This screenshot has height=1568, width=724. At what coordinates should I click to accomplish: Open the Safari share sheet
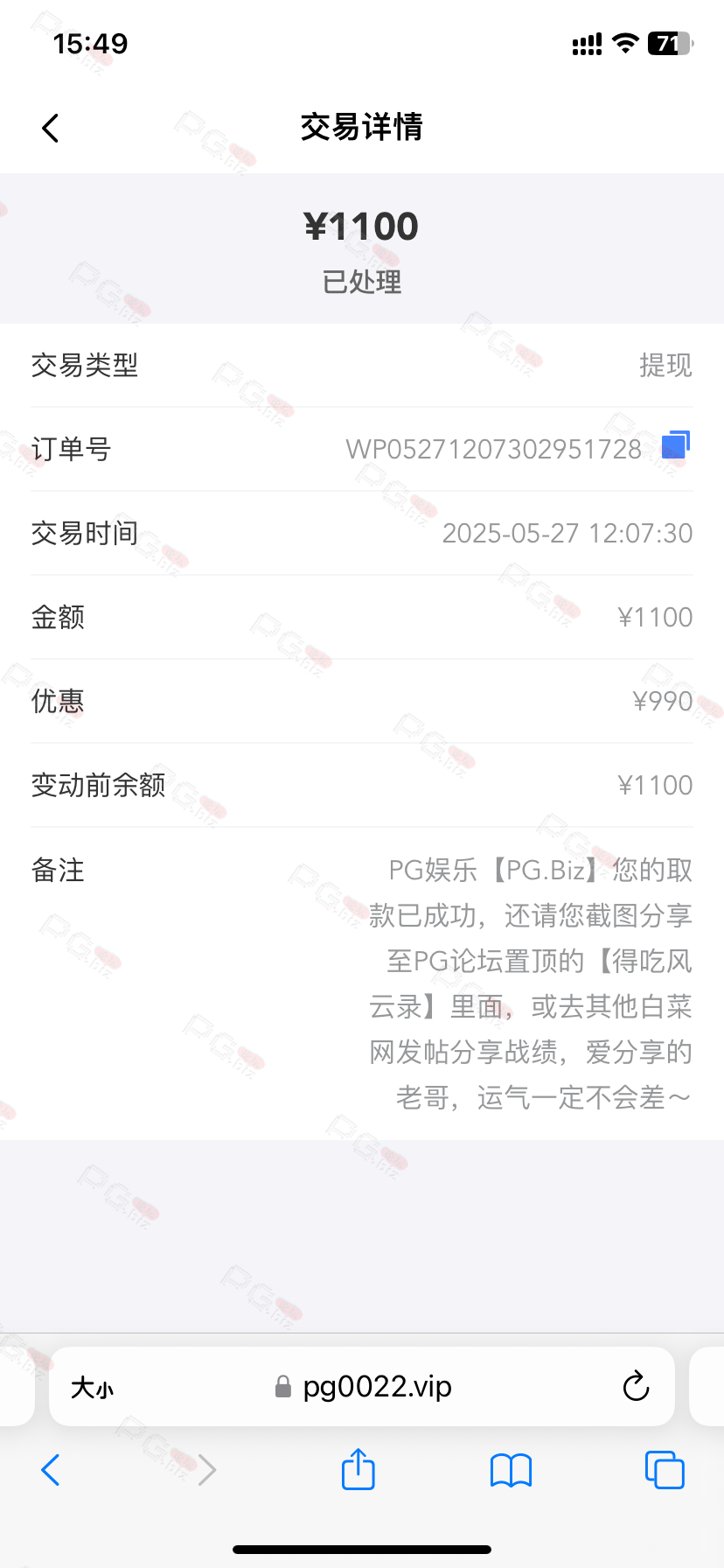pyautogui.click(x=358, y=1468)
